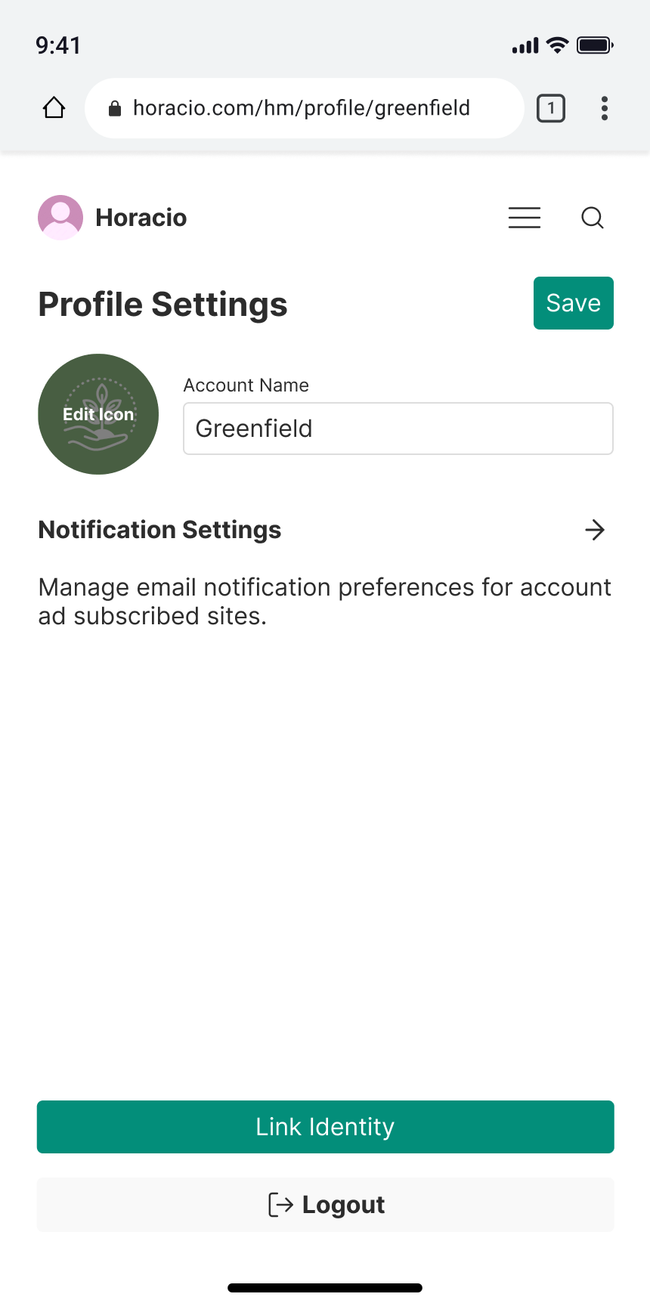
Task: Open the hamburger menu
Action: [524, 218]
